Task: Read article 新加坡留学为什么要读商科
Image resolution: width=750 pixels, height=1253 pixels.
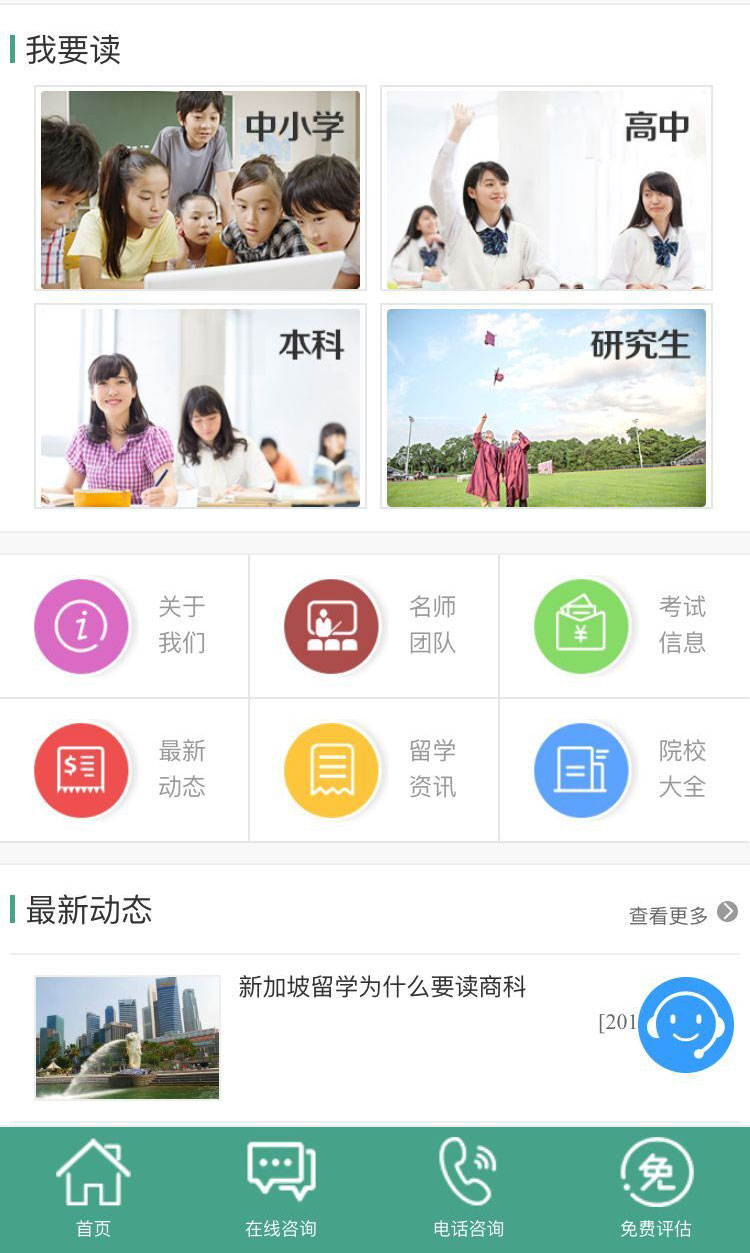Action: pyautogui.click(x=382, y=988)
